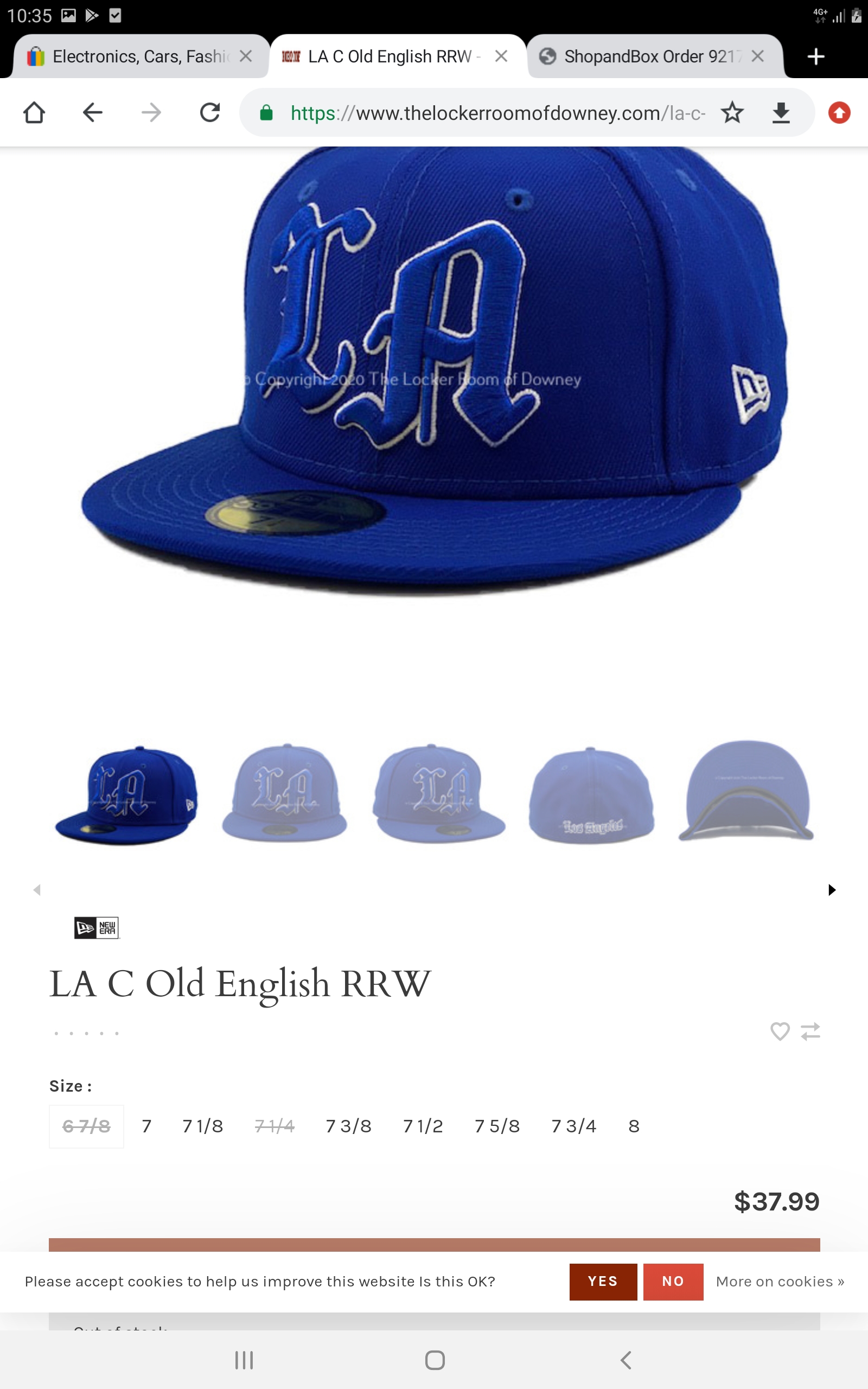Viewport: 868px width, 1389px height.
Task: Open the downloads icon in address bar
Action: [781, 112]
